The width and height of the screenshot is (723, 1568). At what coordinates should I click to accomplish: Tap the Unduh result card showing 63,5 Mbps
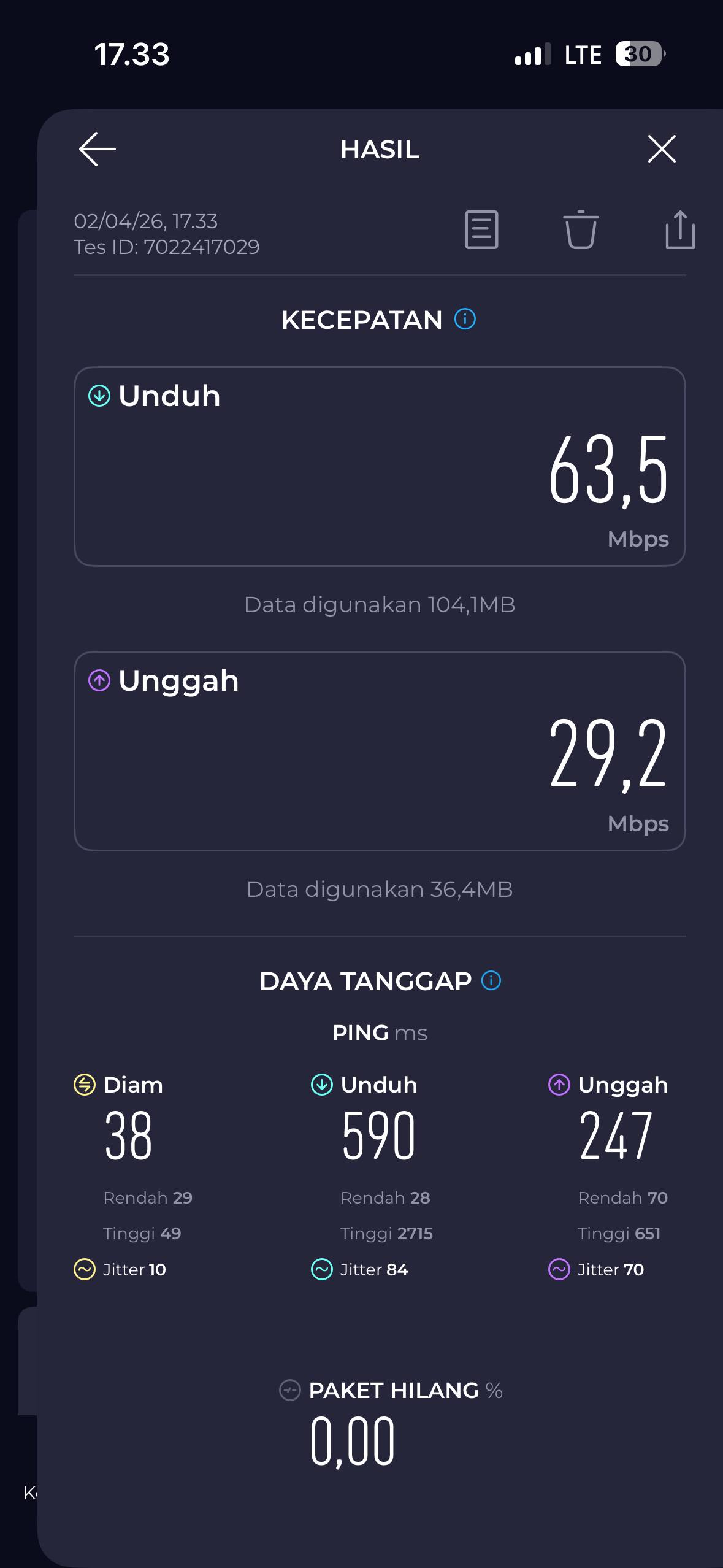click(x=379, y=466)
